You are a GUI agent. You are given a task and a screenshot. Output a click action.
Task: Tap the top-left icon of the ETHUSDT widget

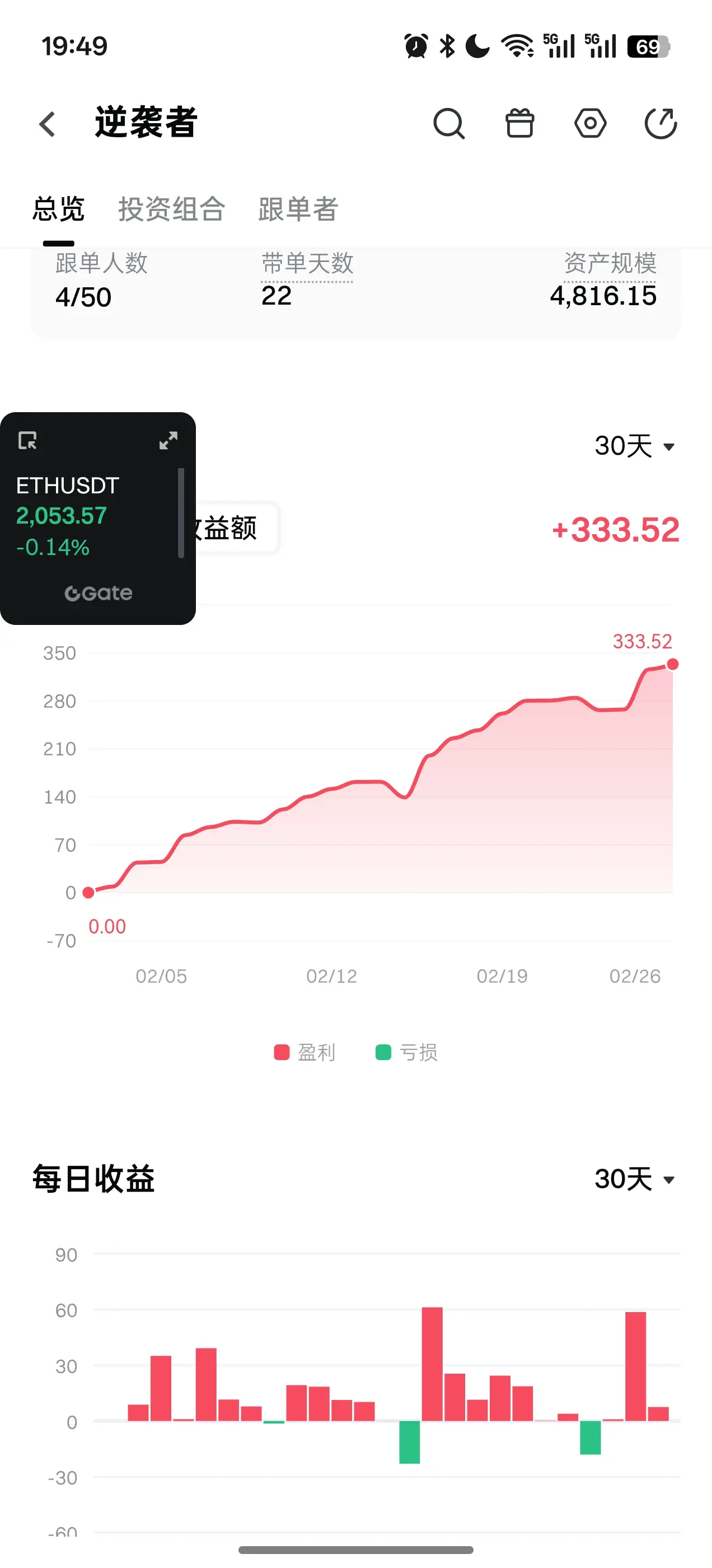(27, 440)
